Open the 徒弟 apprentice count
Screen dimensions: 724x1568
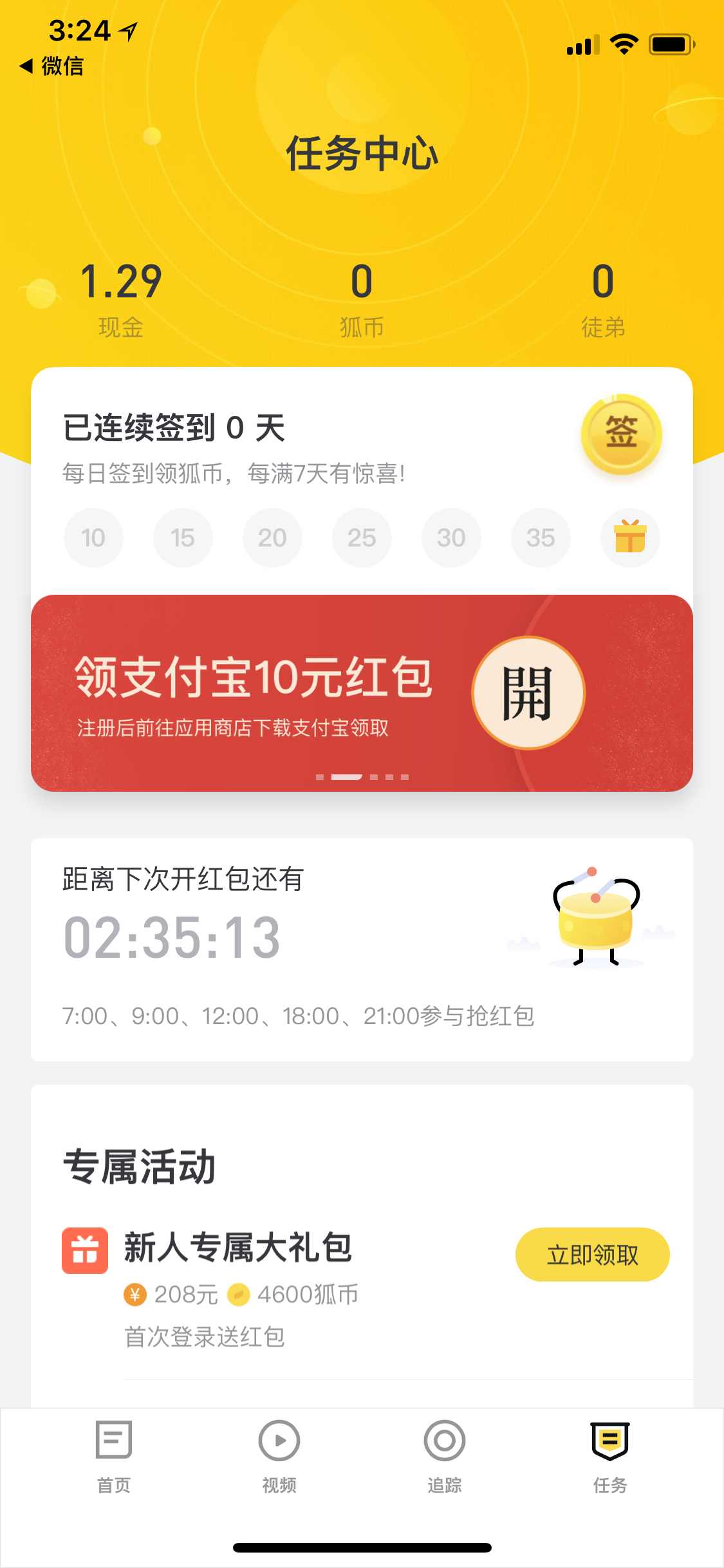pyautogui.click(x=602, y=299)
